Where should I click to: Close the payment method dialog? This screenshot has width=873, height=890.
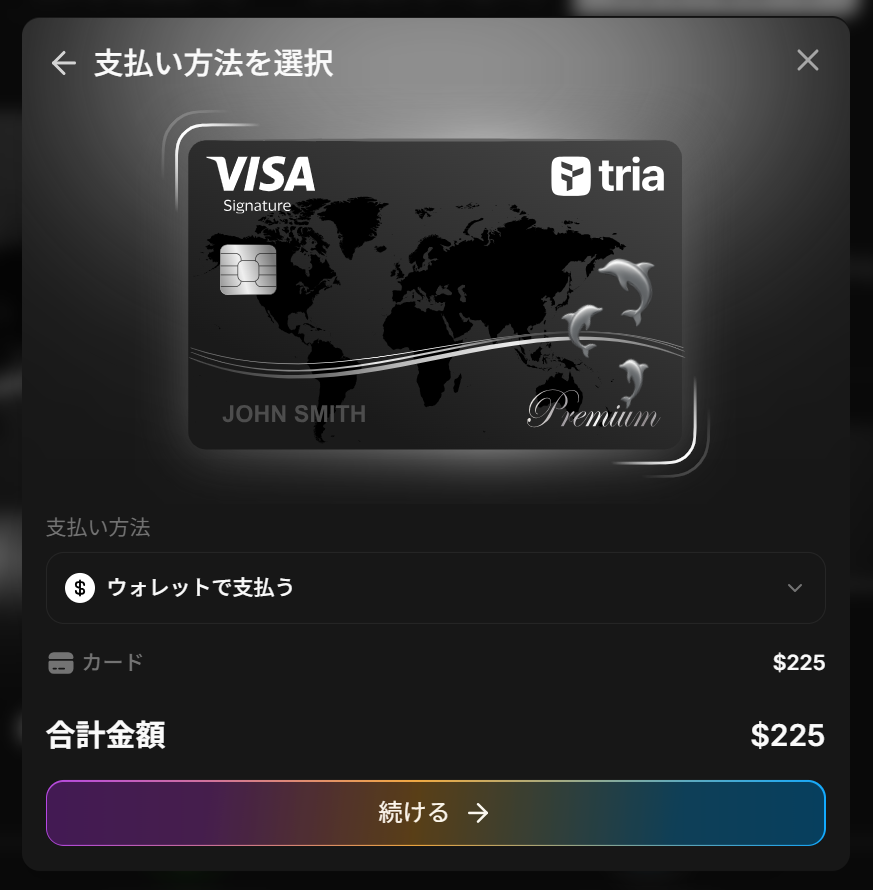807,60
